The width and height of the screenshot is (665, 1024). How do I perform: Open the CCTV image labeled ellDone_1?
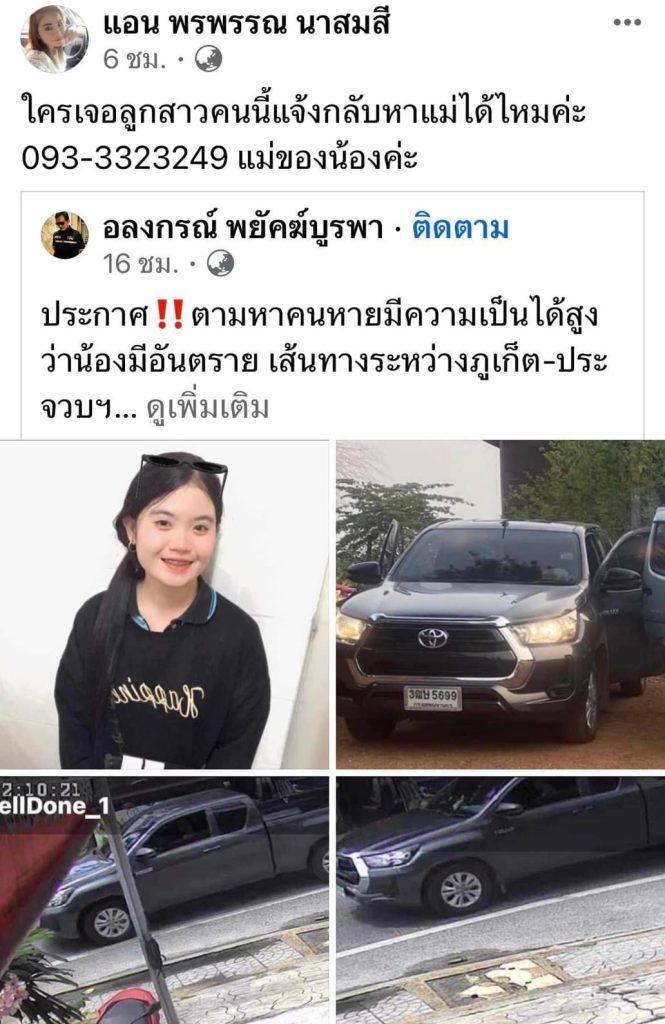point(164,900)
